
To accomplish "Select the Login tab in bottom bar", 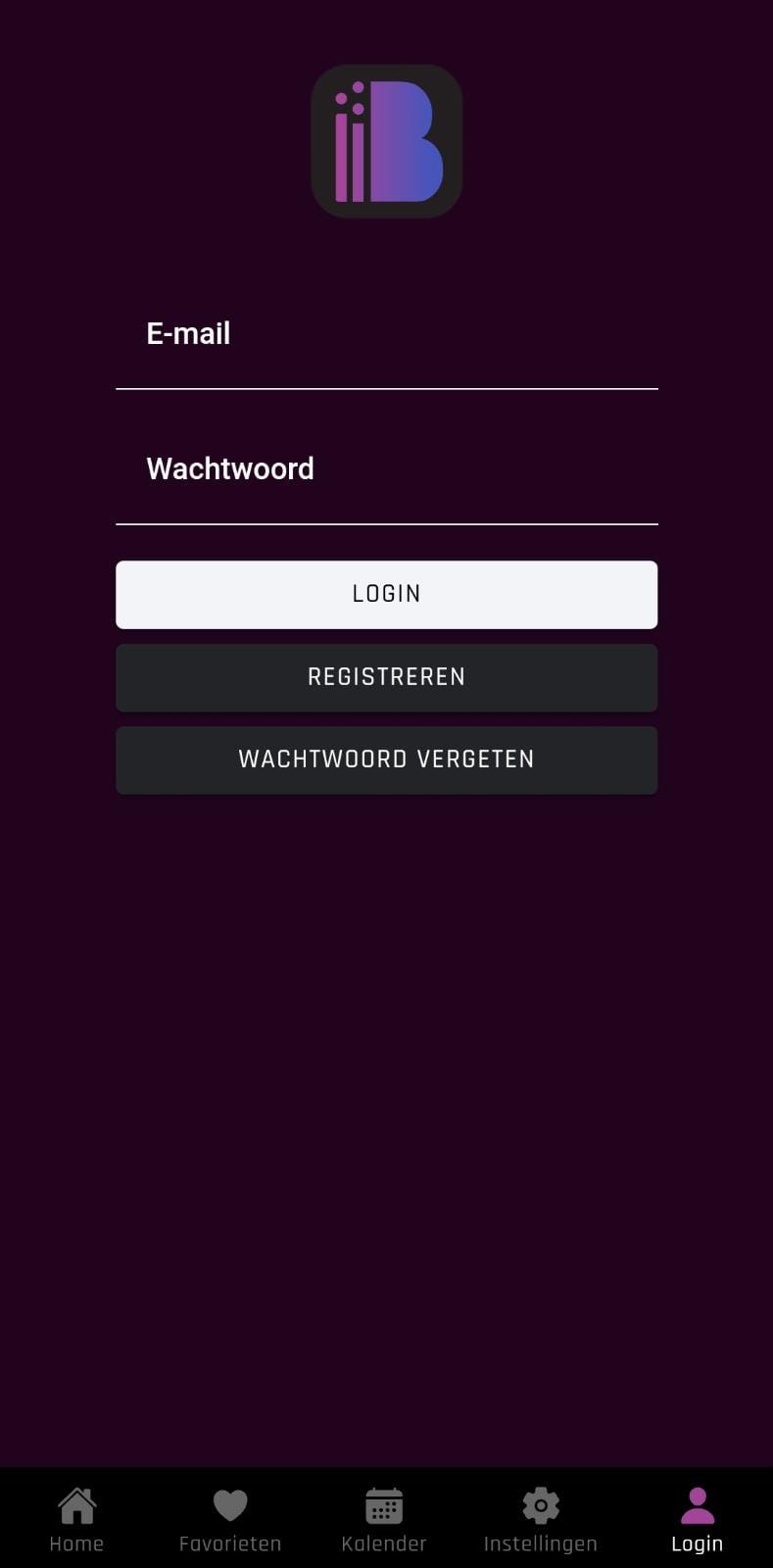I will (x=697, y=1519).
